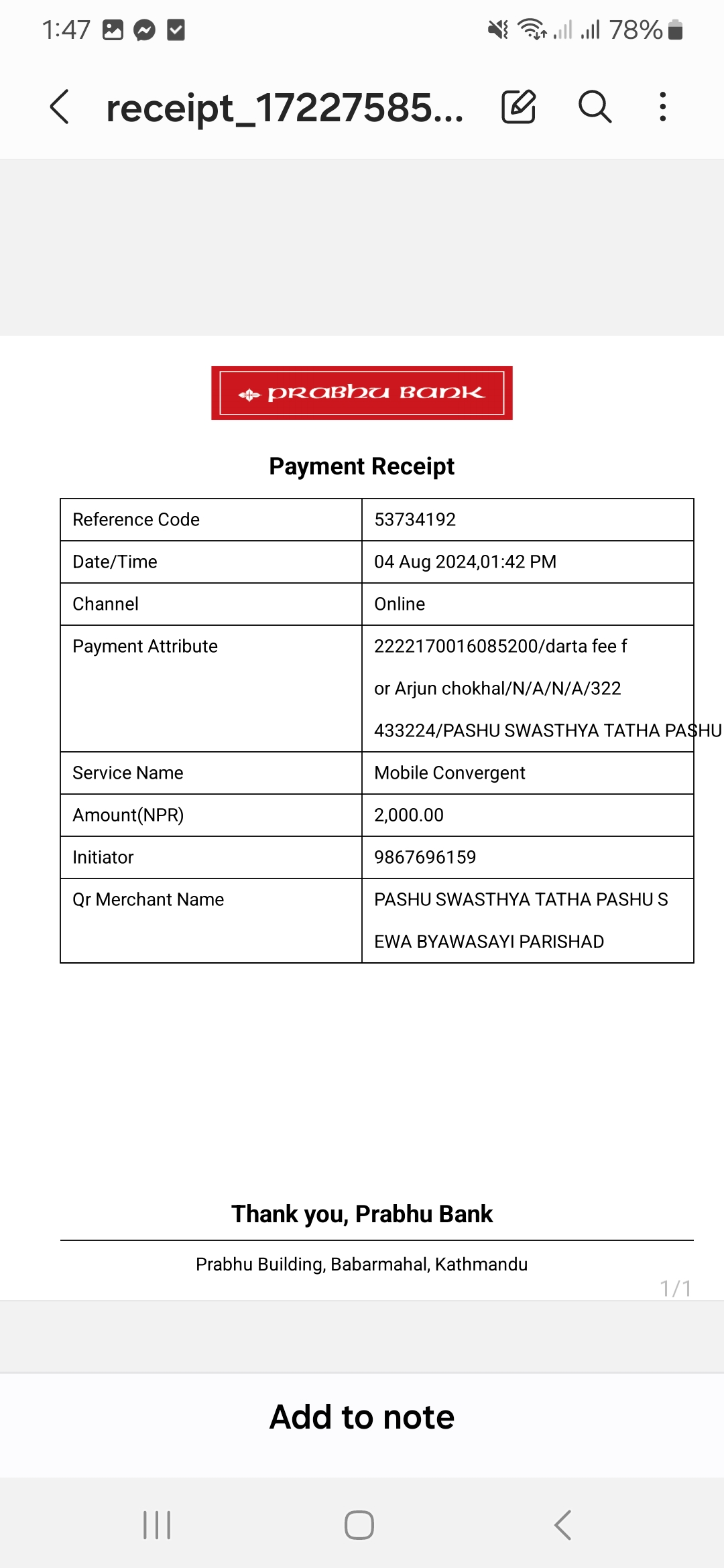Go back from the receipt viewer

[x=59, y=107]
